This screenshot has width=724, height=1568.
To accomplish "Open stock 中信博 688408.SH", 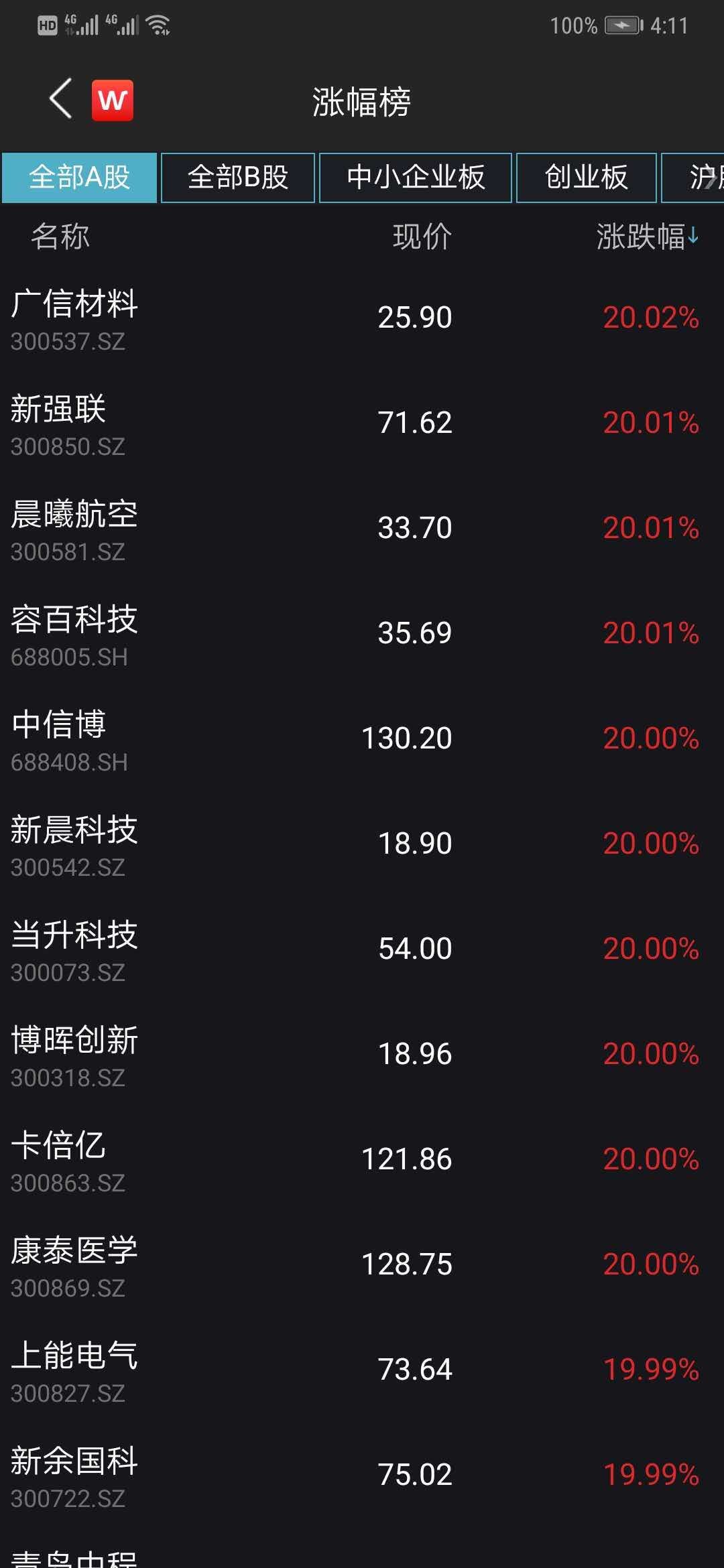I will pyautogui.click(x=362, y=739).
